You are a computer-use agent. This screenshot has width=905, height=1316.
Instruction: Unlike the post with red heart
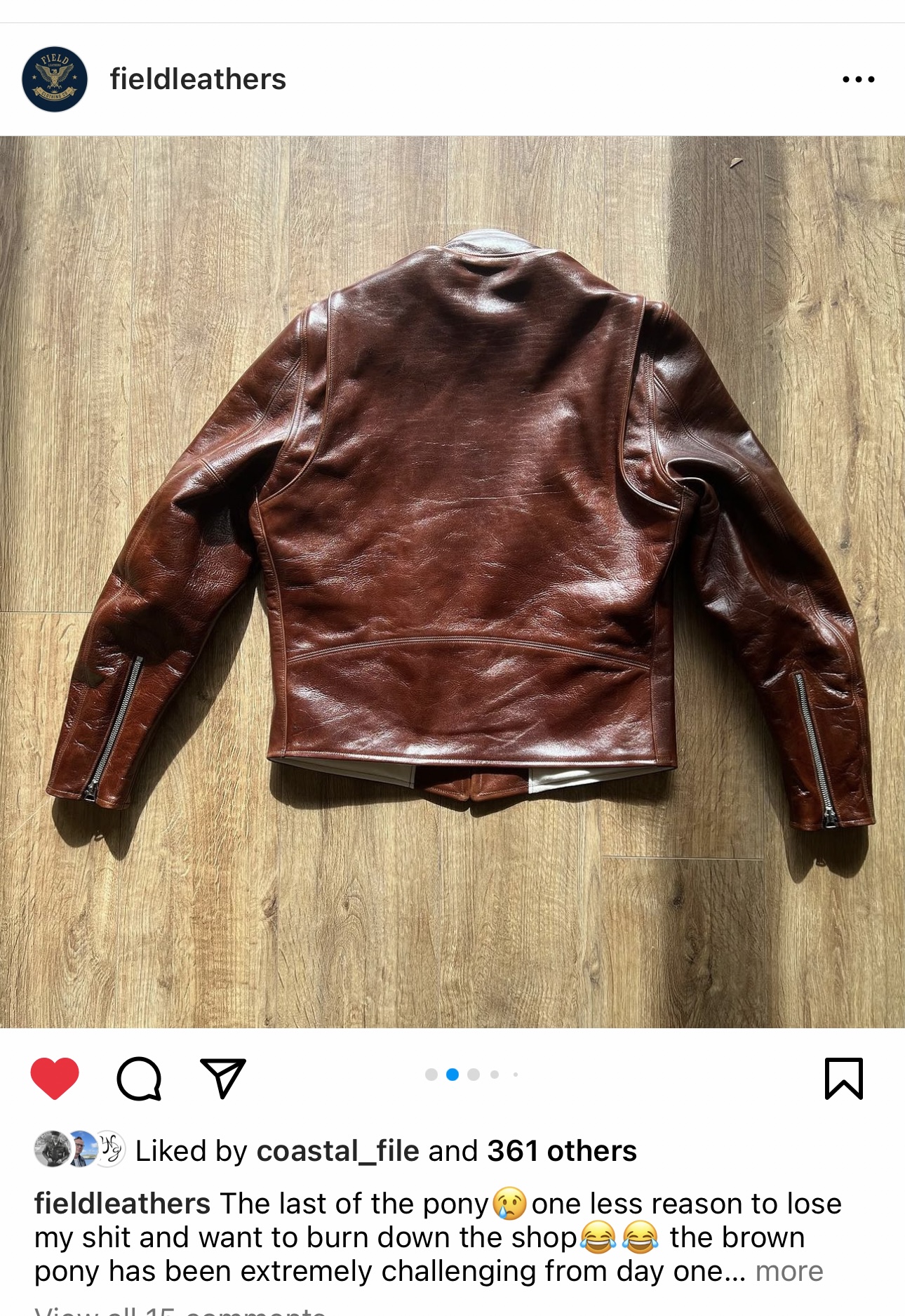coord(55,1077)
